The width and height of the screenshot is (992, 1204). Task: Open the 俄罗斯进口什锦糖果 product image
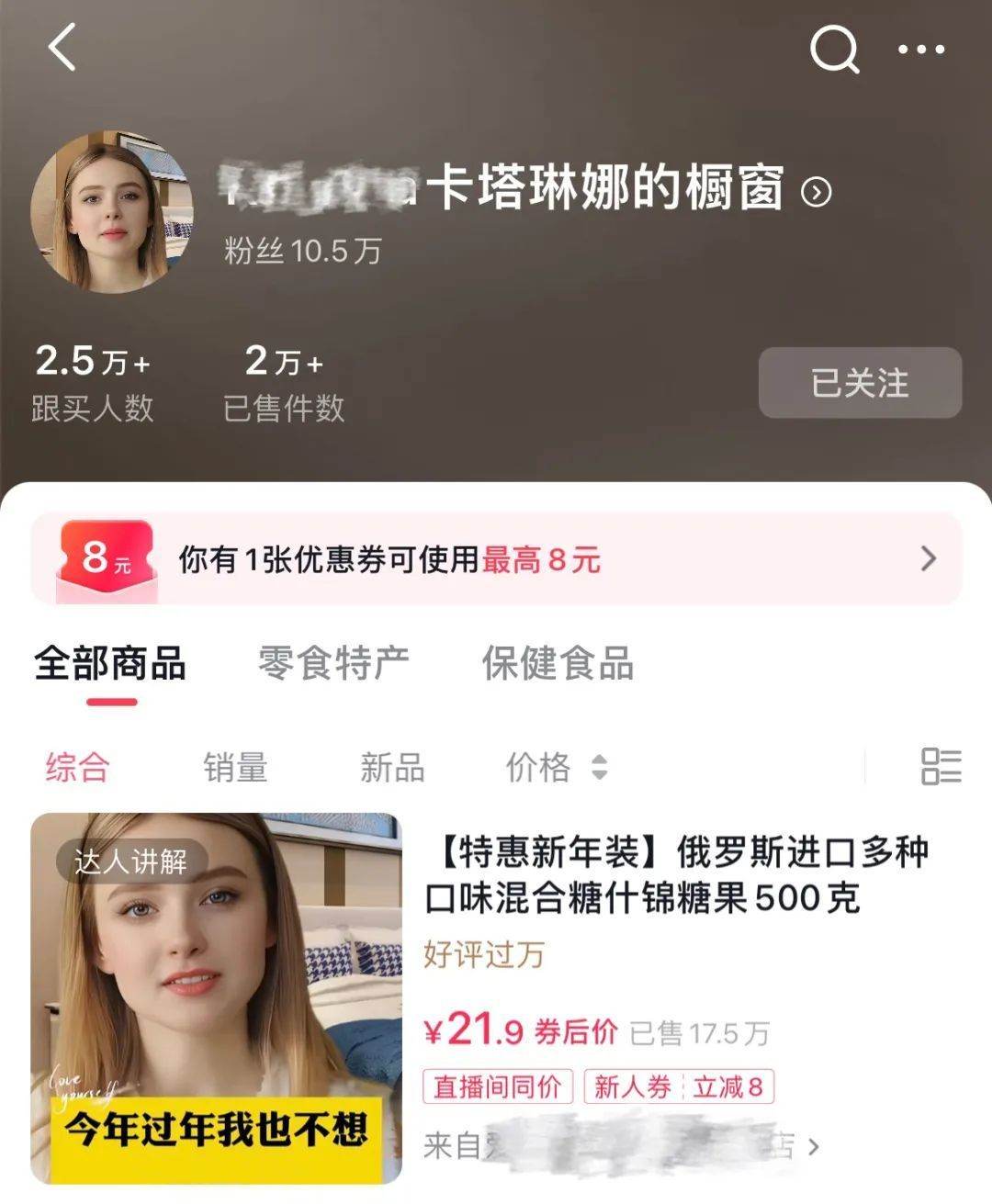point(217,998)
